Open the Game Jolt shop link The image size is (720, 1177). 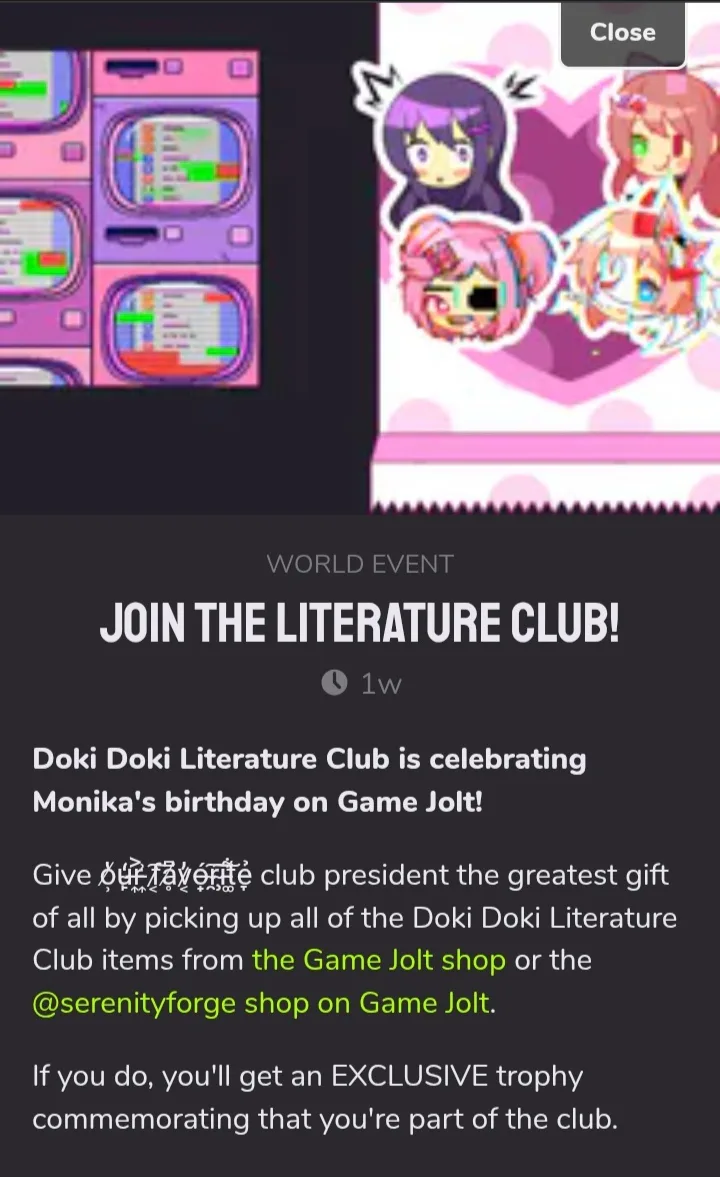379,960
